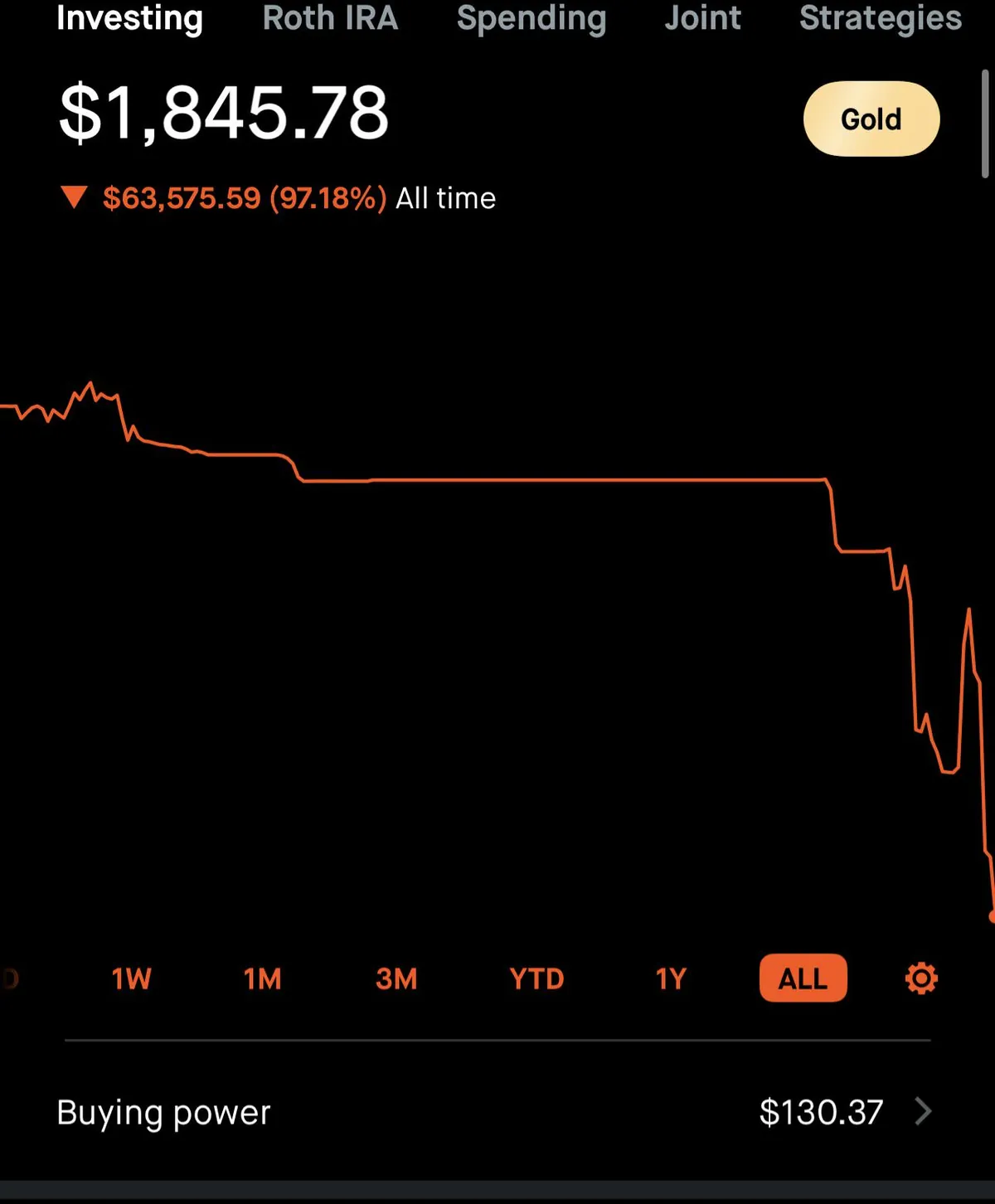Switch to the Spending tab
This screenshot has width=995, height=1204.
531,18
